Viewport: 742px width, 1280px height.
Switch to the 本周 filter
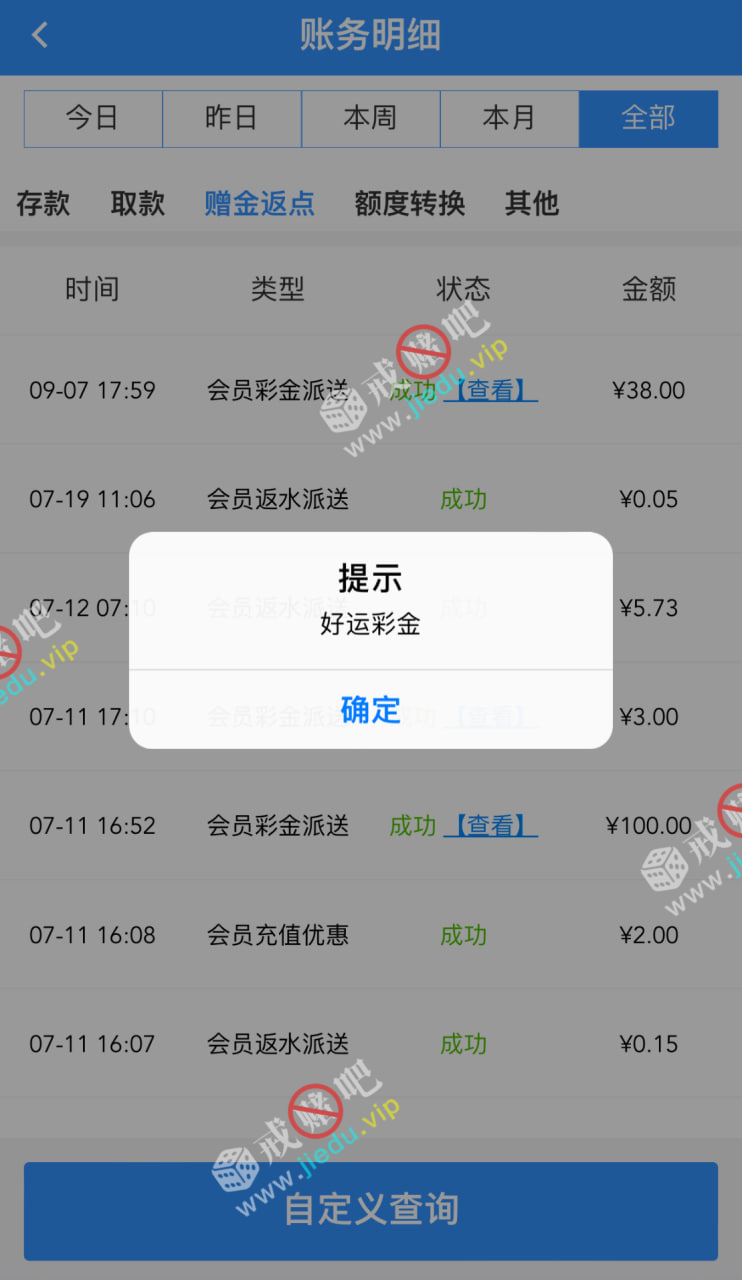[370, 119]
